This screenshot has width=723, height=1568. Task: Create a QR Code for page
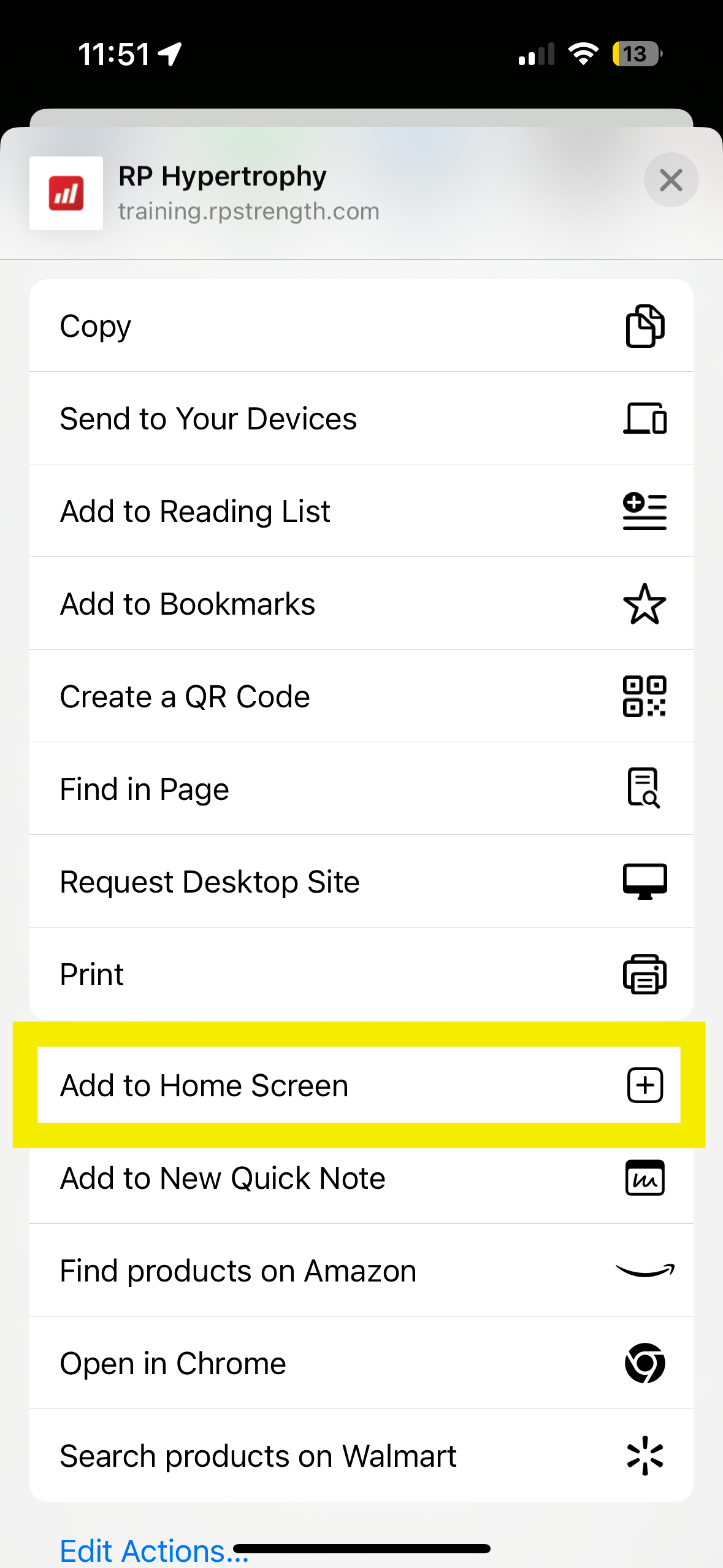[x=361, y=696]
